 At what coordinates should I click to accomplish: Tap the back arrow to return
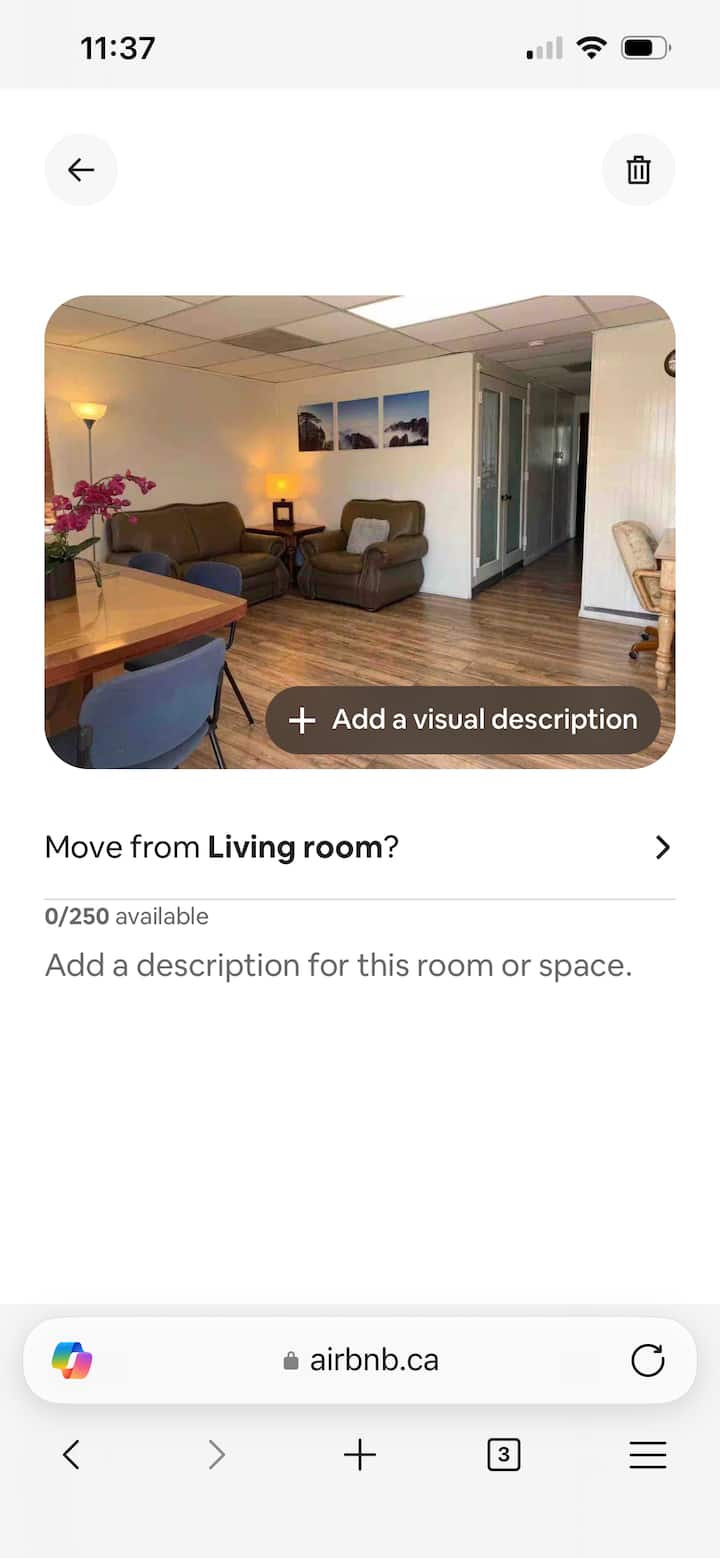(x=81, y=170)
